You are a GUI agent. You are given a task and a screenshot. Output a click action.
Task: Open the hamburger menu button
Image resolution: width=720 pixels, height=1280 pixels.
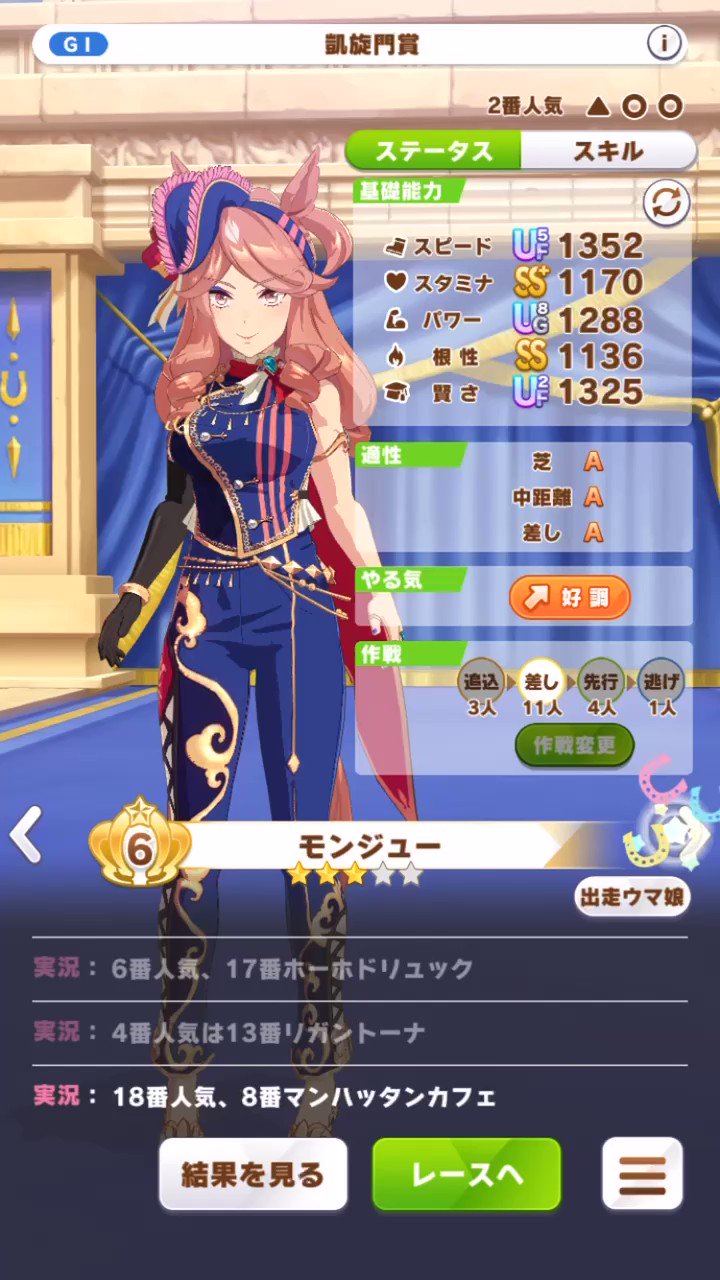[x=642, y=1174]
